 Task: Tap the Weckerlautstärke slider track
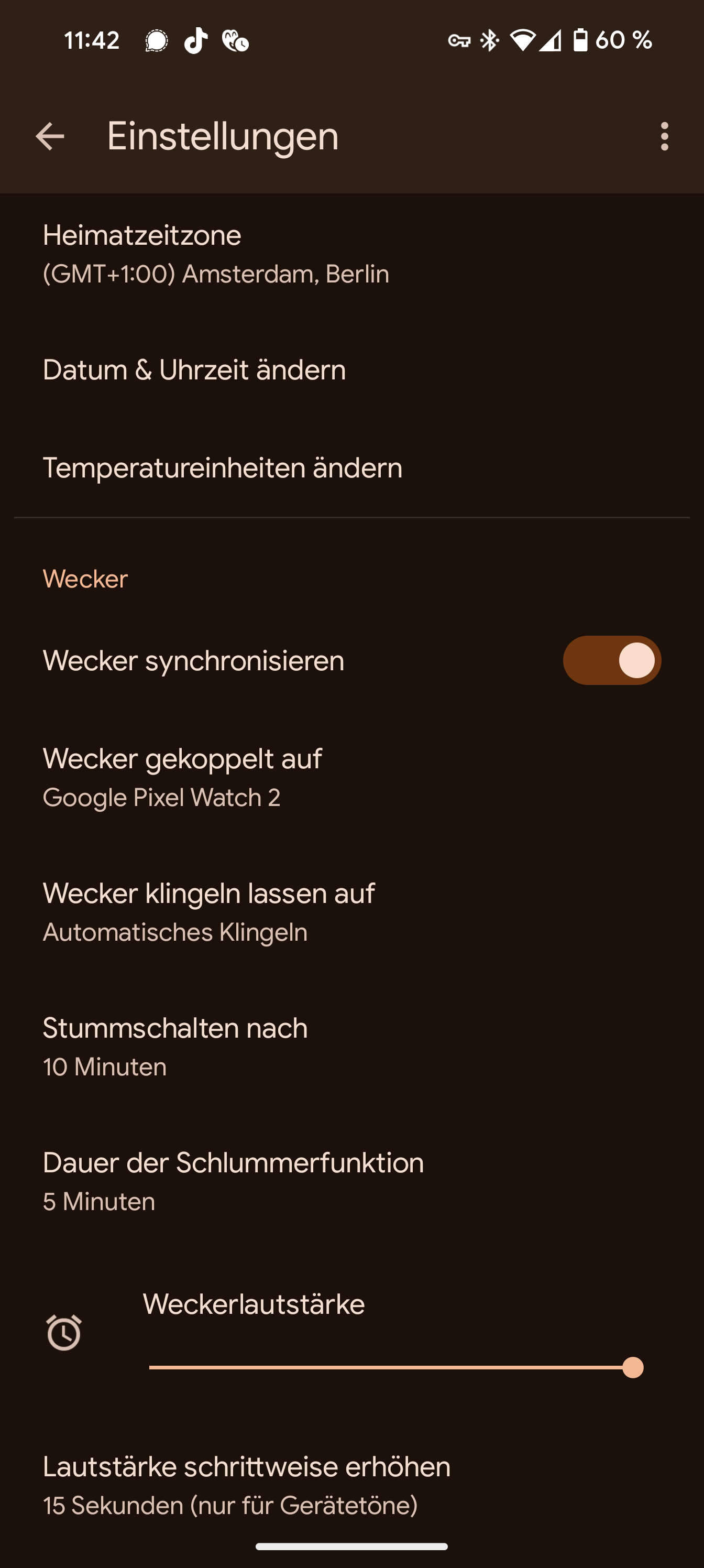point(395,1368)
